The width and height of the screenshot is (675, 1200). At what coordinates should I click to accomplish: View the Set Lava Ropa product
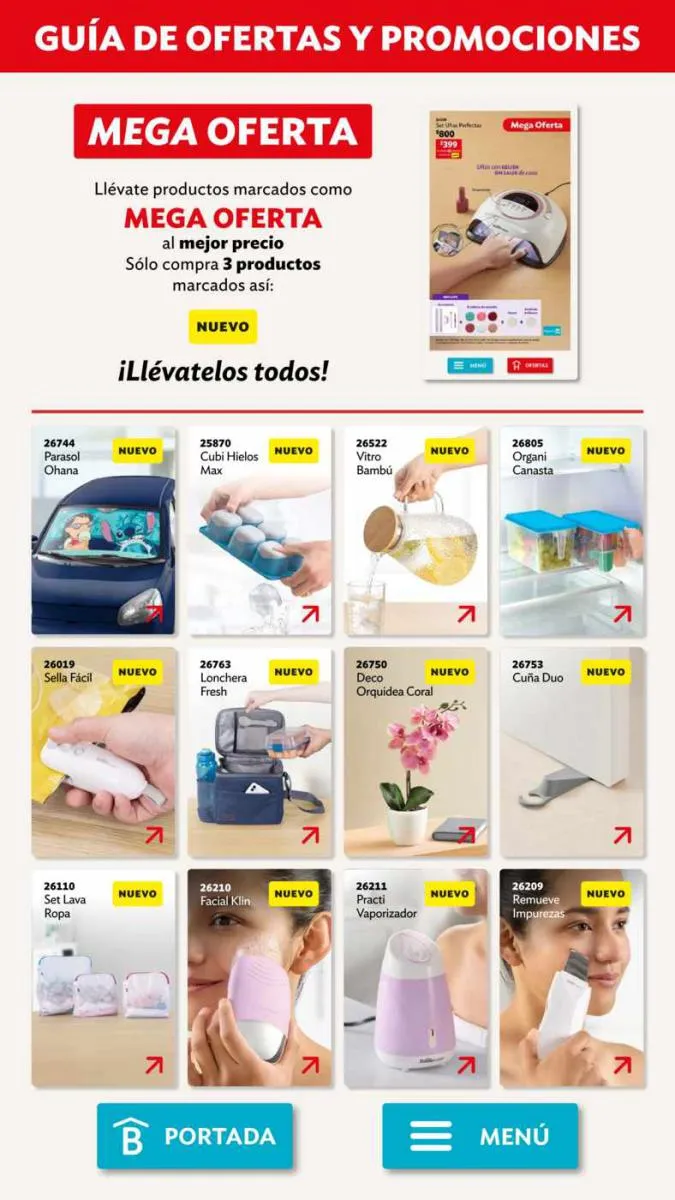(103, 977)
